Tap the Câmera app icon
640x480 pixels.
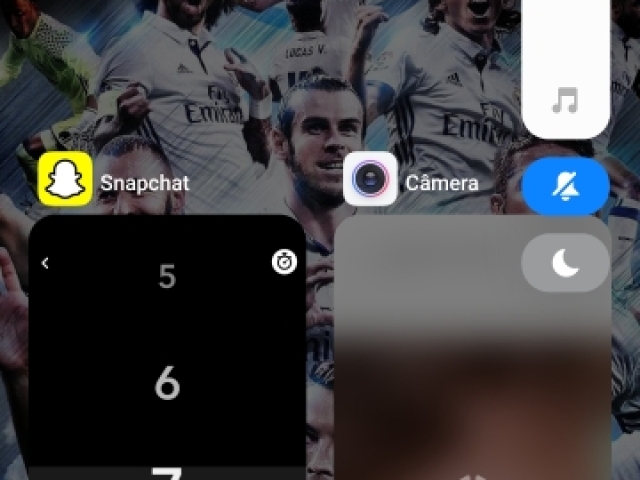[370, 180]
